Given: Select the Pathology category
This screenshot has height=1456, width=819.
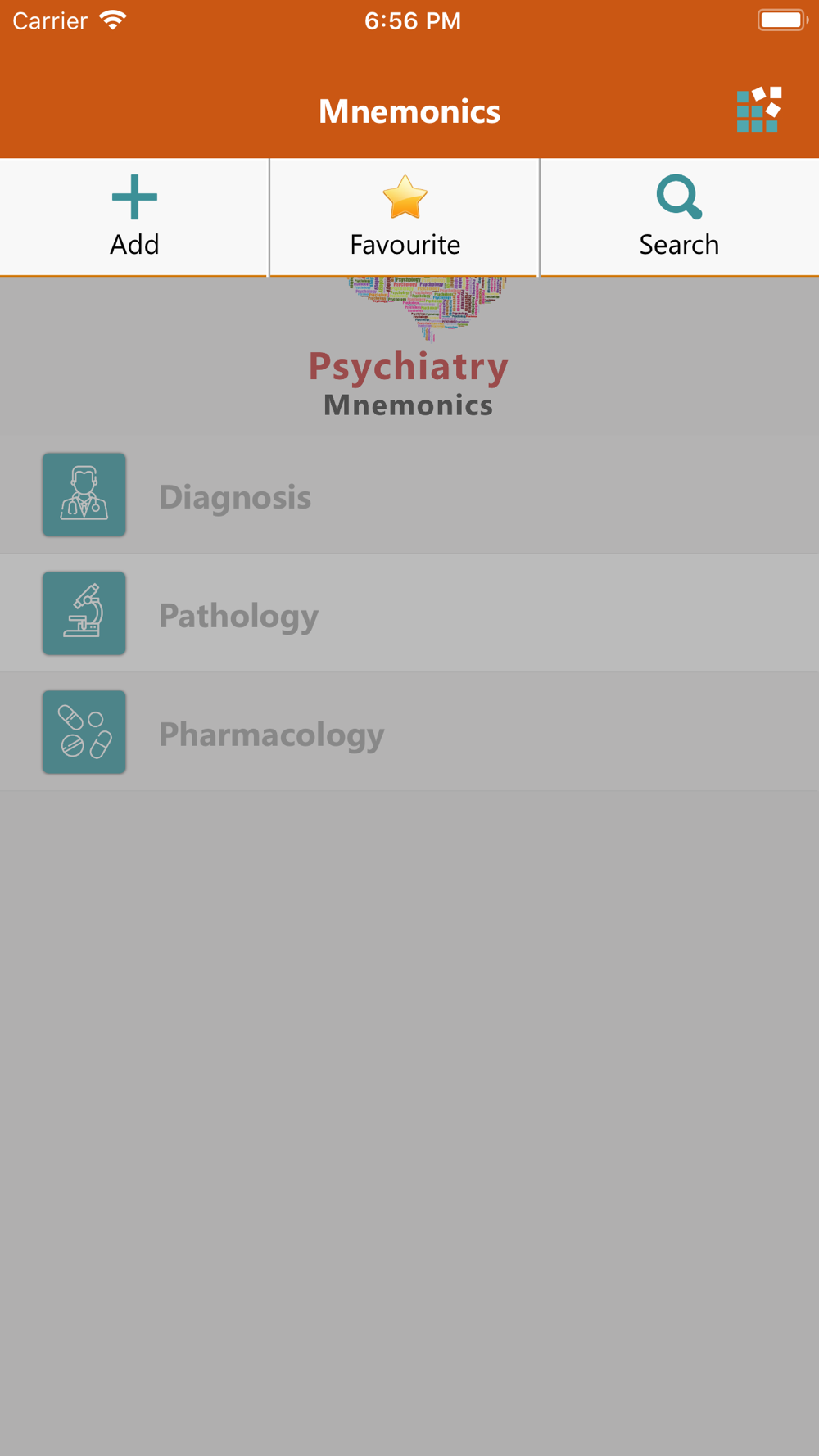Looking at the screenshot, I should click(x=409, y=613).
